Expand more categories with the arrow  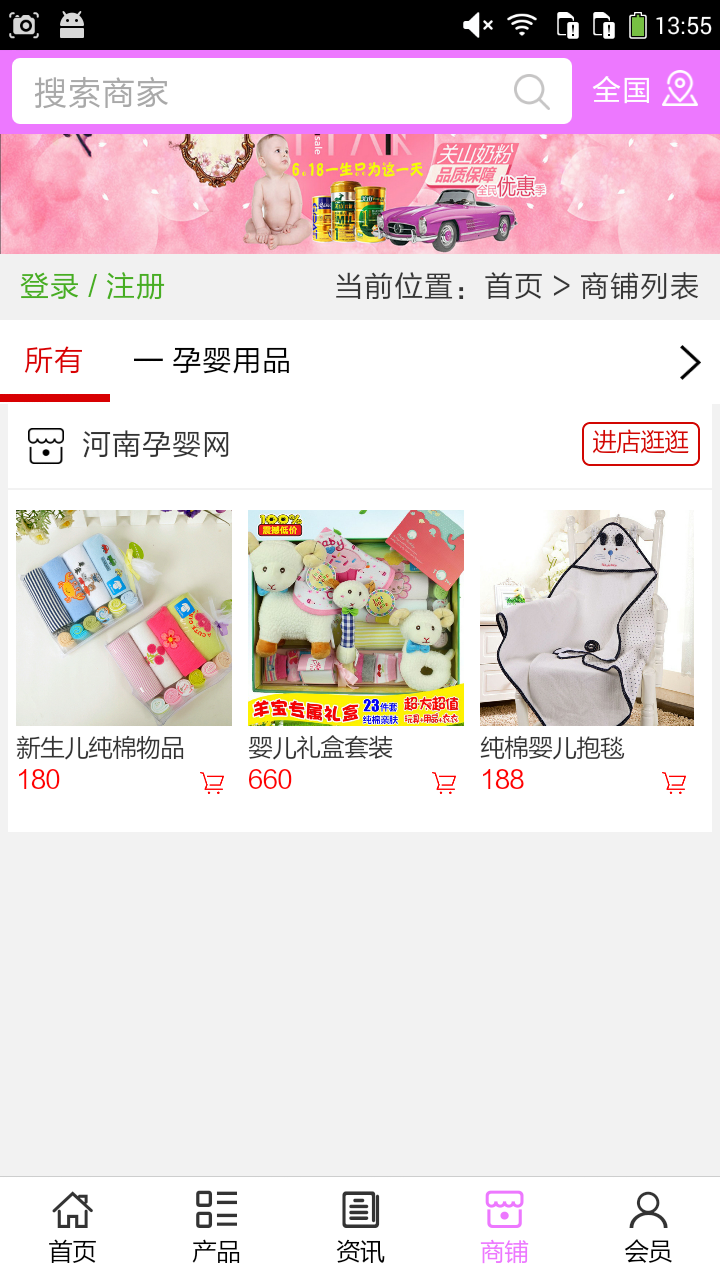tap(689, 362)
